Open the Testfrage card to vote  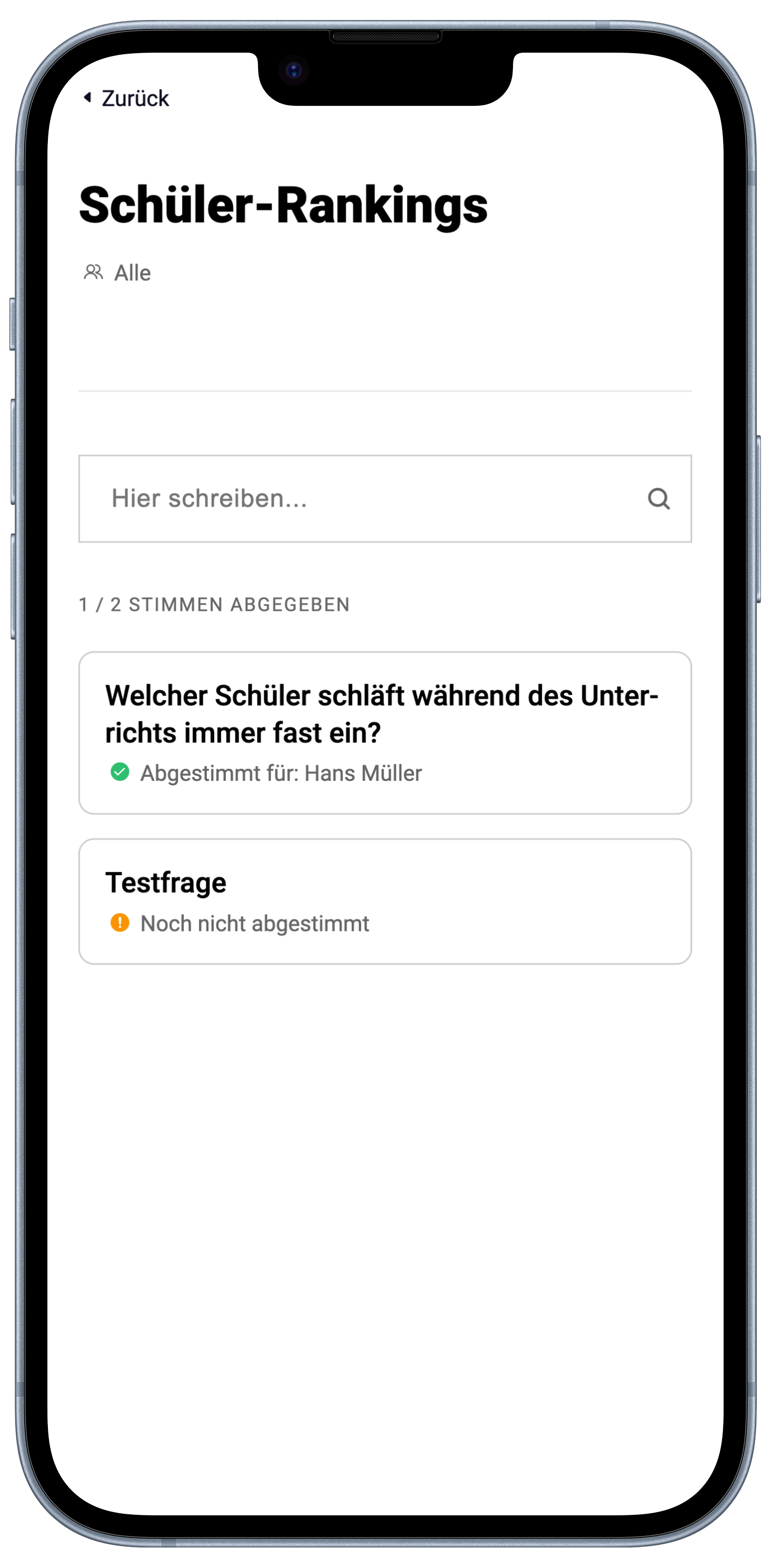[x=385, y=901]
